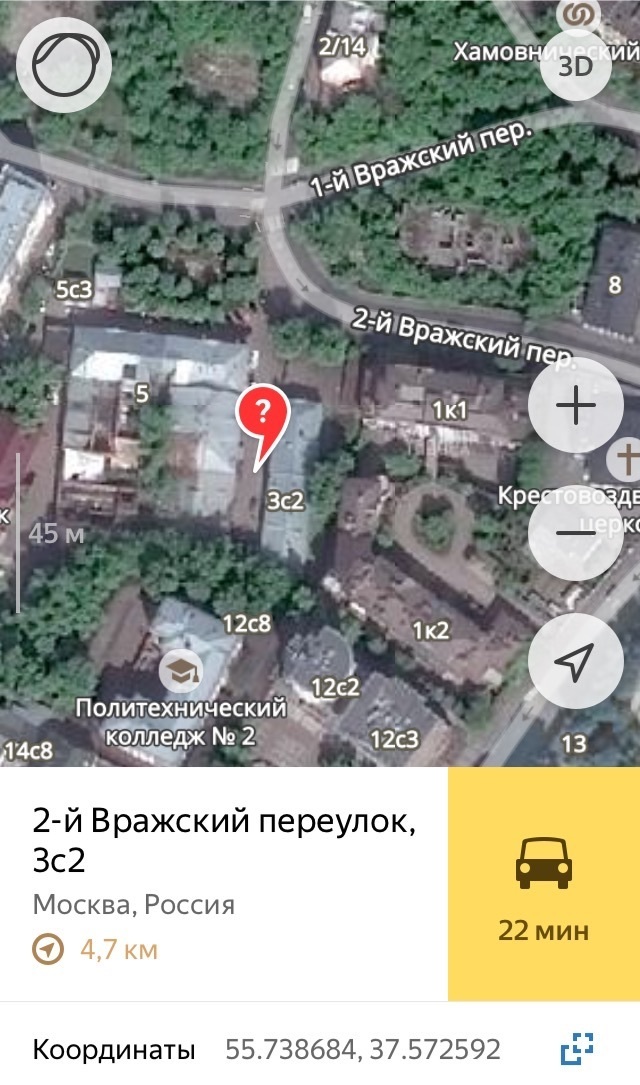Zoom in with the plus button
The image size is (640, 1085).
[576, 406]
